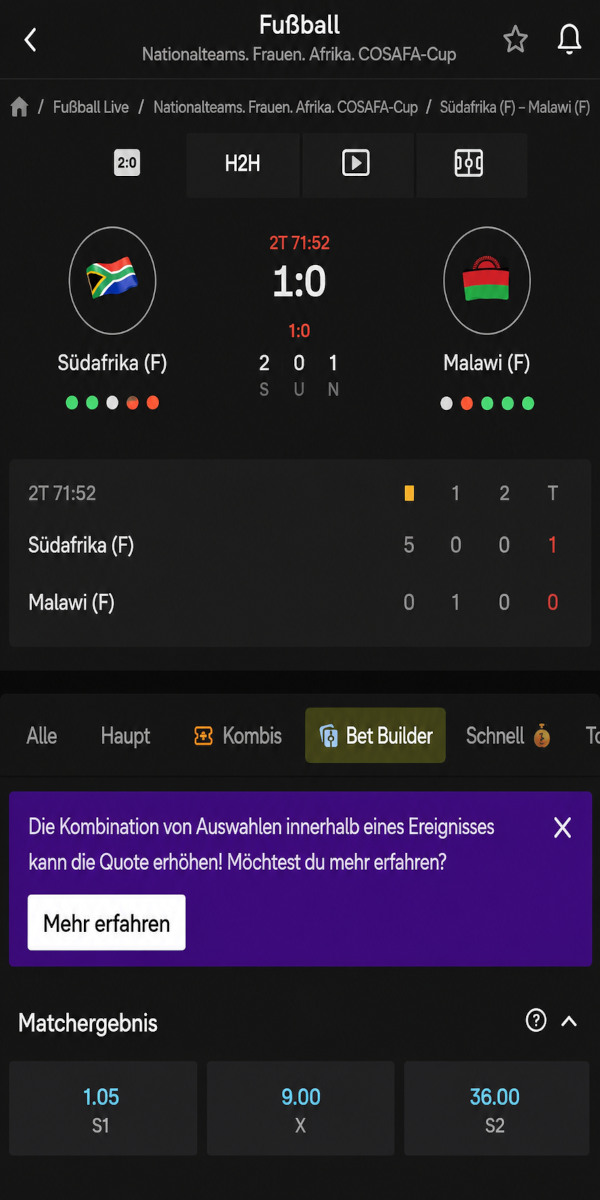600x1200 pixels.
Task: Select the S1 odds 1.05
Action: coord(102,1108)
